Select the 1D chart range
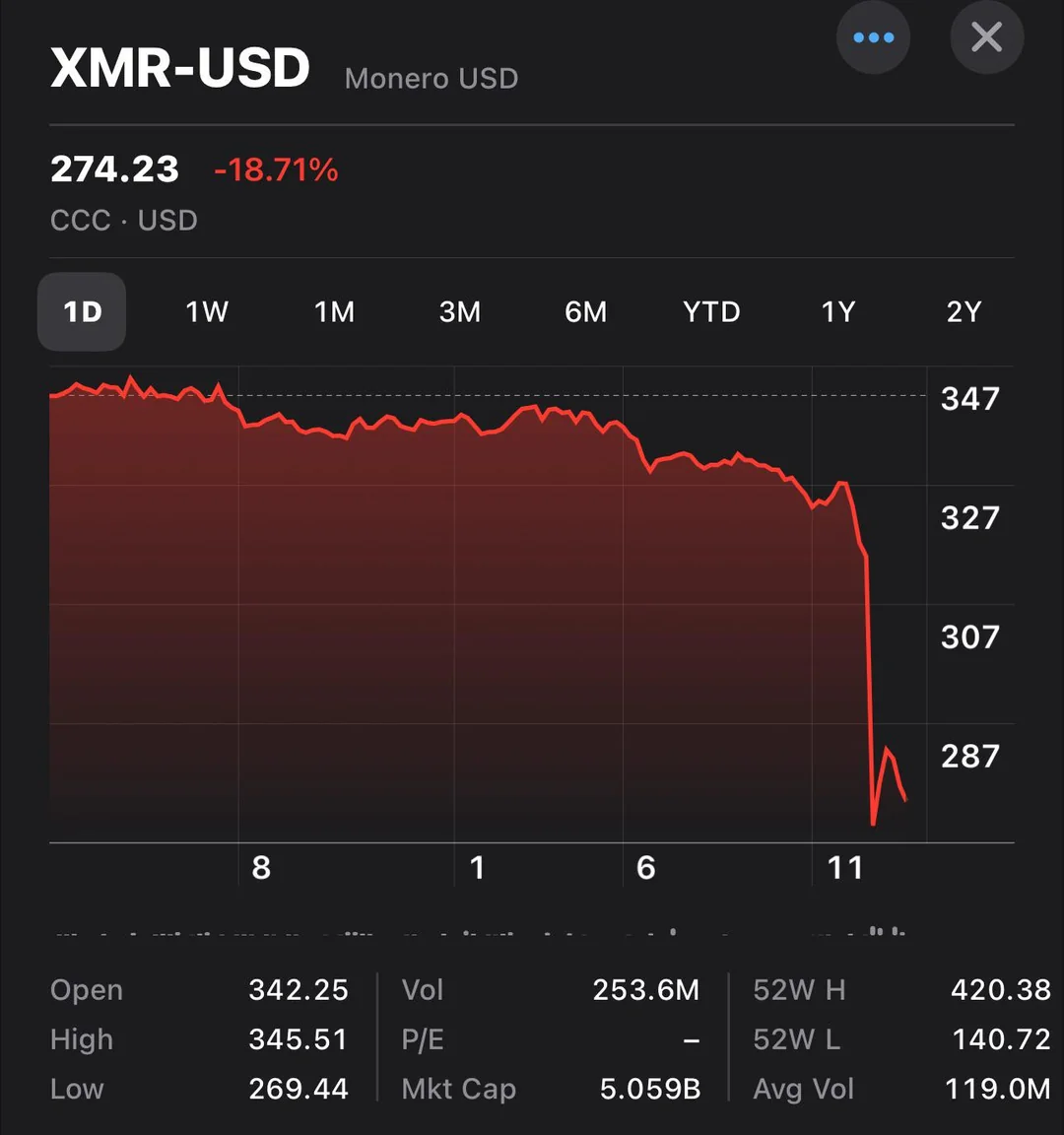The image size is (1064, 1135). click(x=82, y=312)
